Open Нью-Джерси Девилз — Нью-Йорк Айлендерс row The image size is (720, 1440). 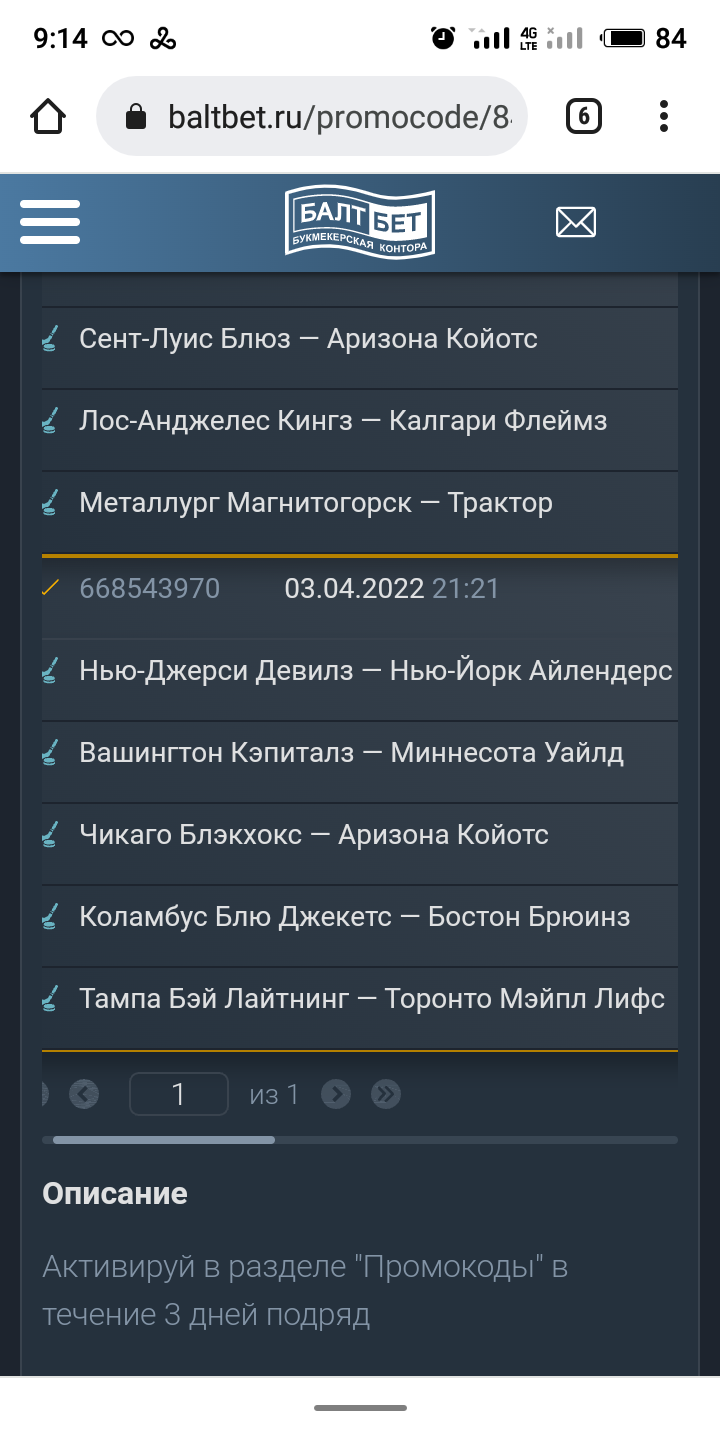click(375, 671)
